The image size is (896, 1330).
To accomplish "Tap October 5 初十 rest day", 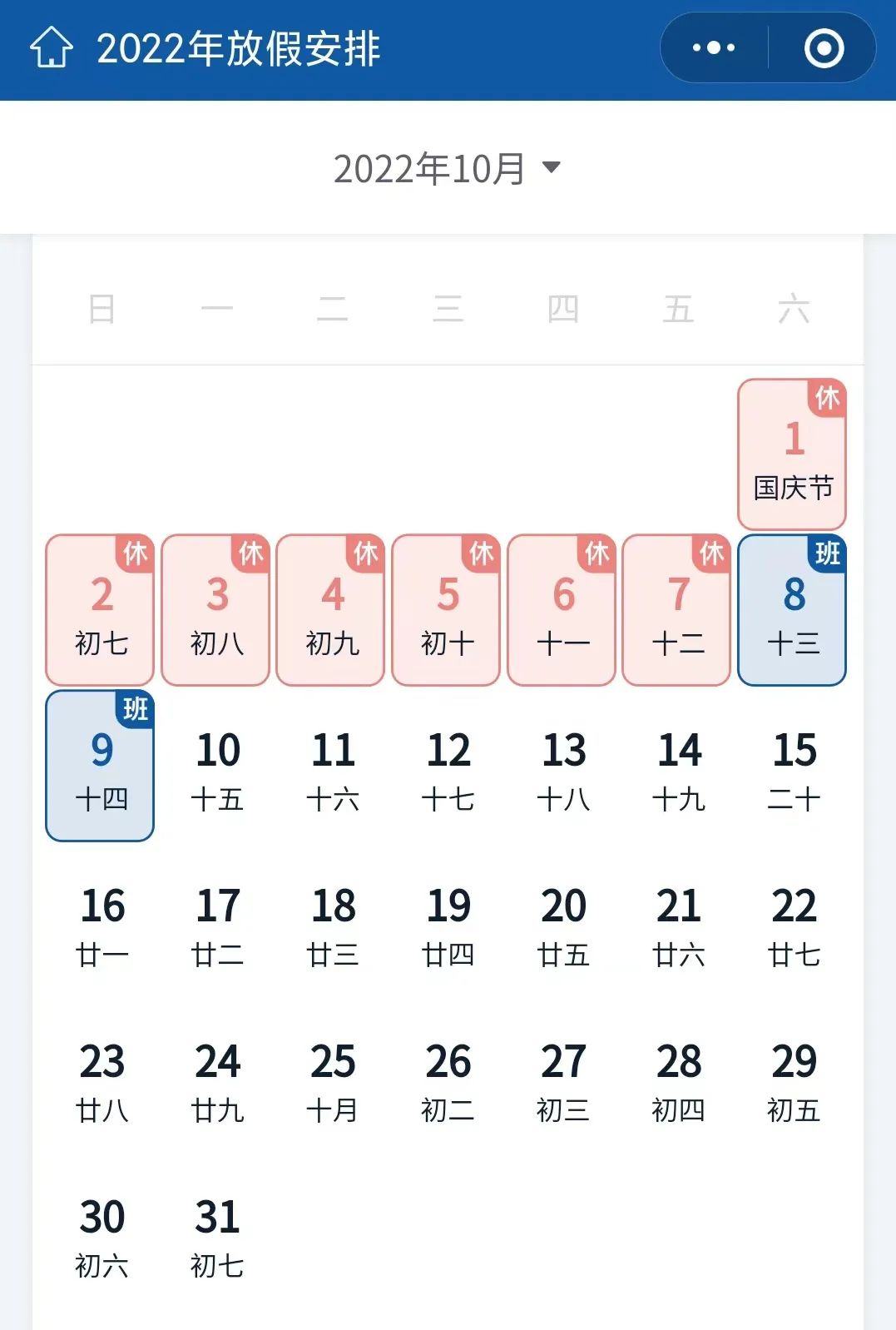I will click(x=446, y=610).
